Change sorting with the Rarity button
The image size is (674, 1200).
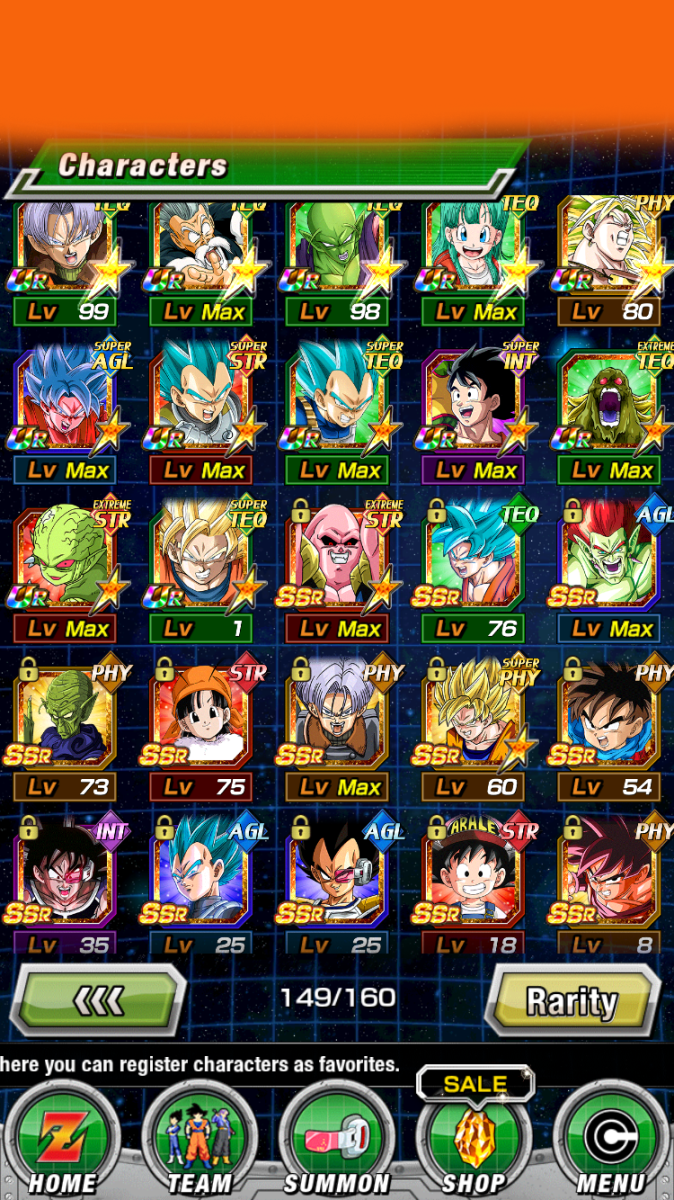(571, 999)
